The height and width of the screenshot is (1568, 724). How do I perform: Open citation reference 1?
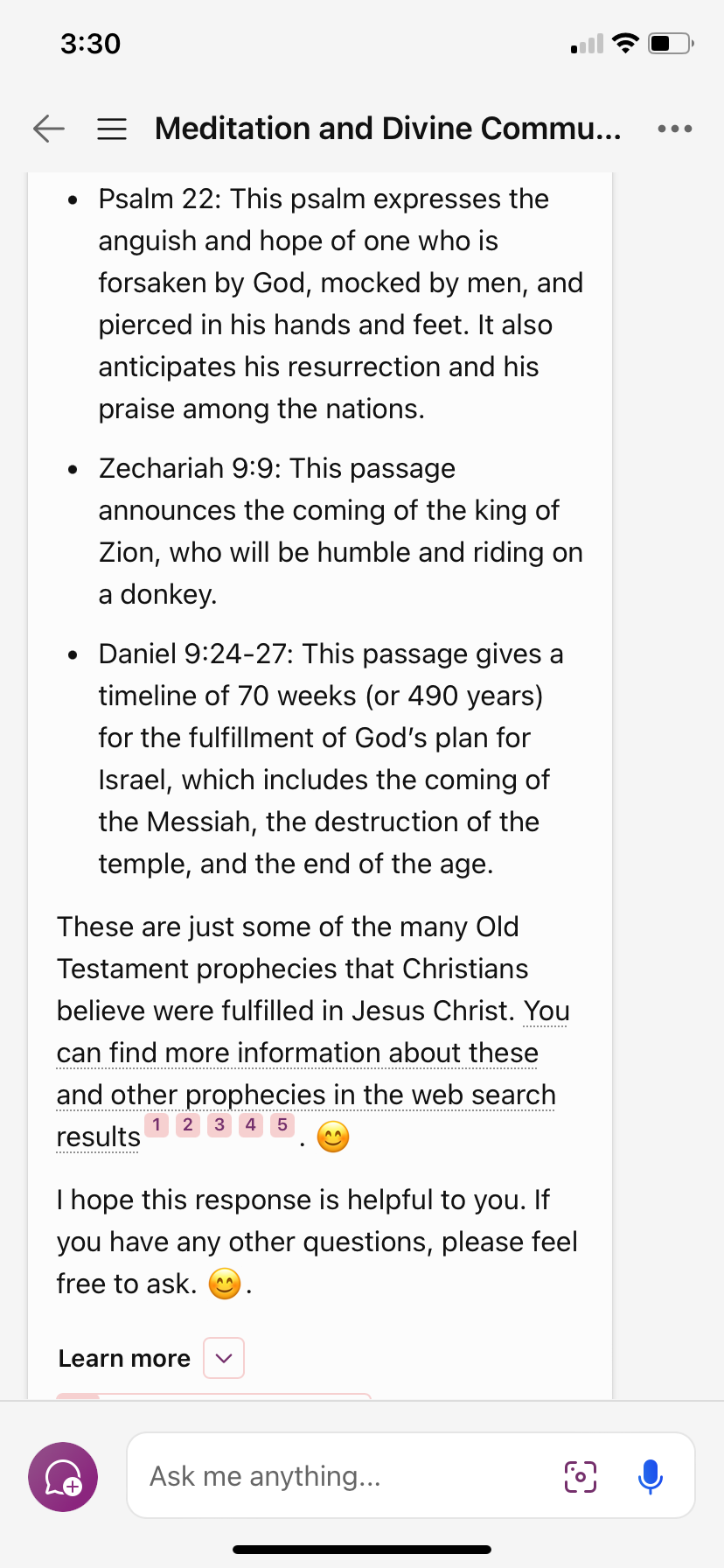click(x=157, y=1124)
